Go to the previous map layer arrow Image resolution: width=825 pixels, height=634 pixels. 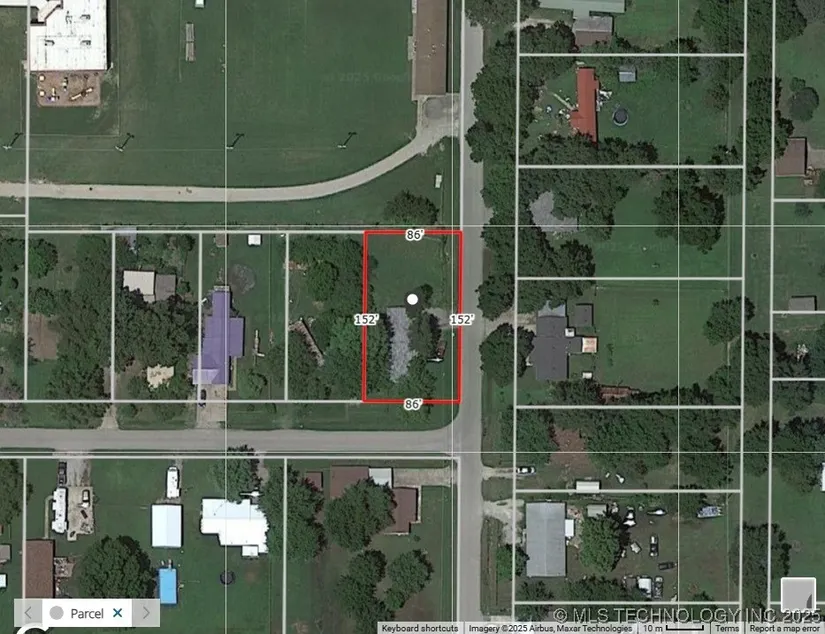[27, 613]
